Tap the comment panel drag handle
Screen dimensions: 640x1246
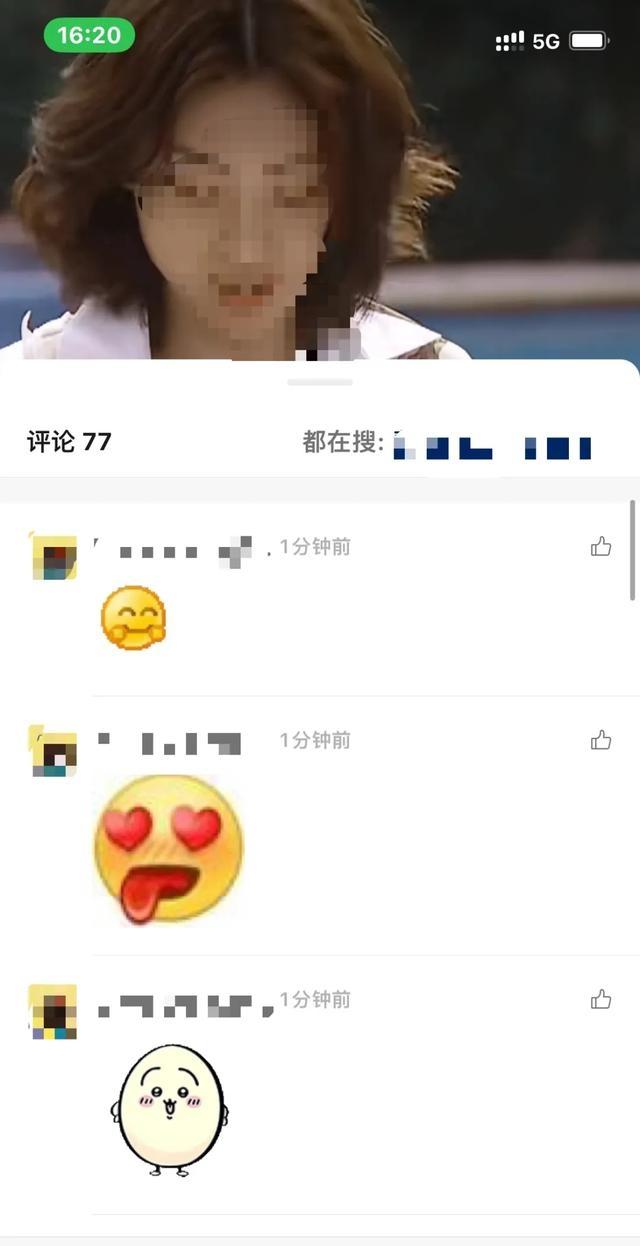(320, 382)
